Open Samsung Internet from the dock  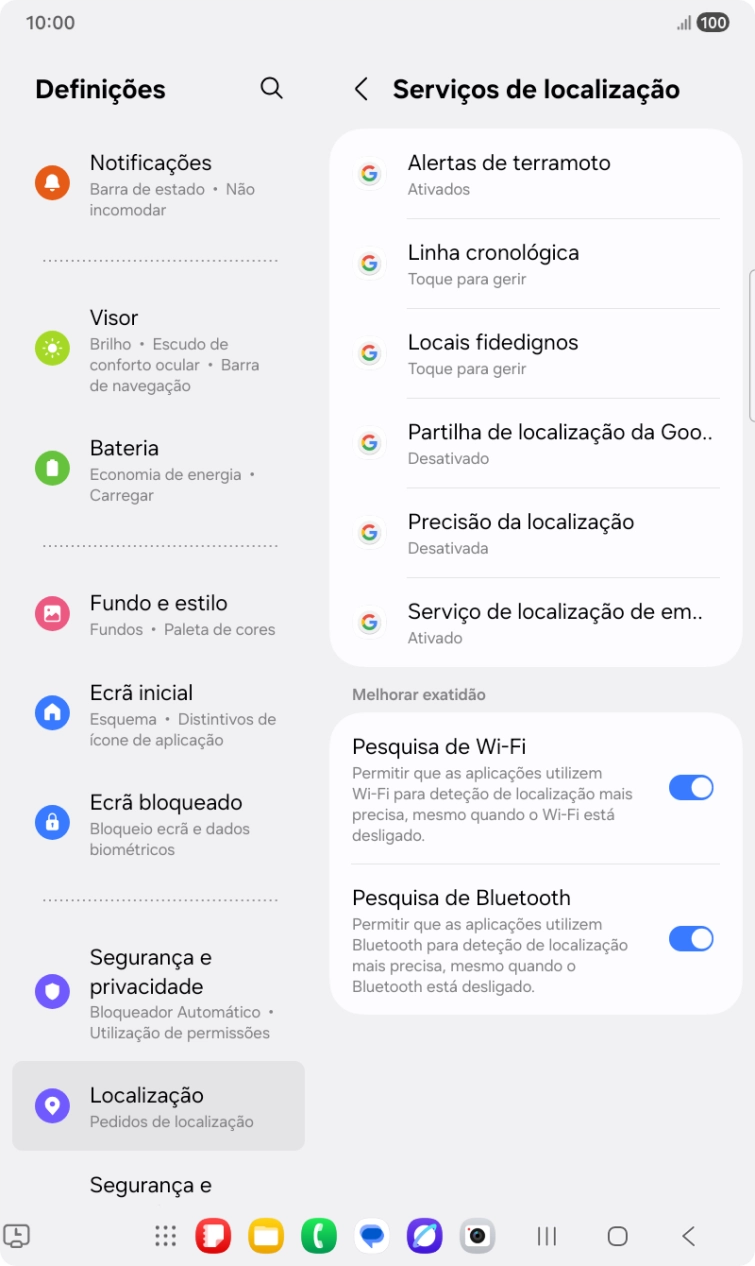click(x=424, y=1237)
